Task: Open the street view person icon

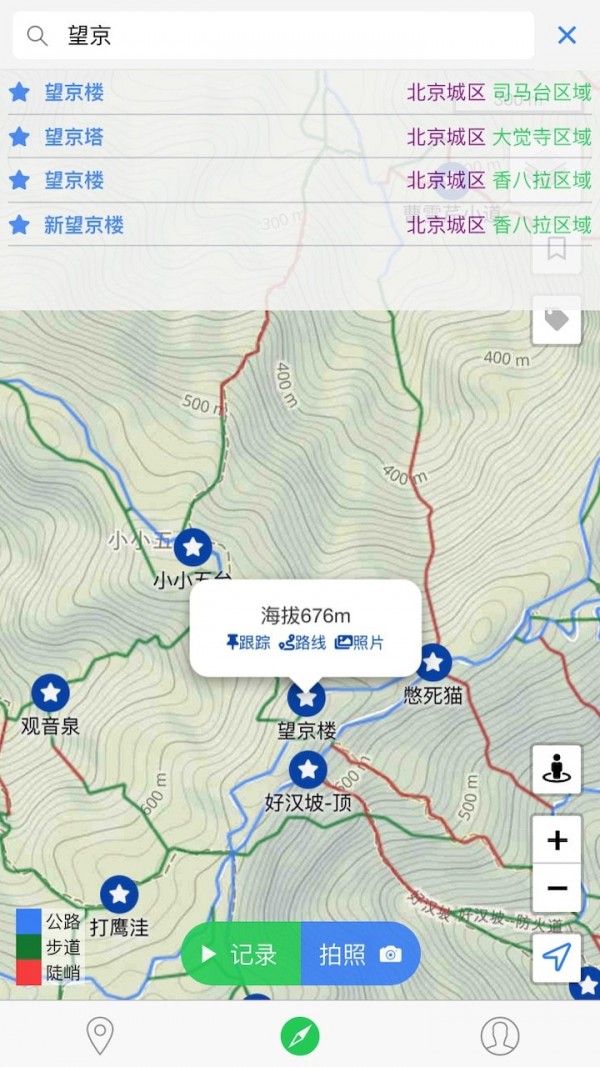Action: [557, 769]
